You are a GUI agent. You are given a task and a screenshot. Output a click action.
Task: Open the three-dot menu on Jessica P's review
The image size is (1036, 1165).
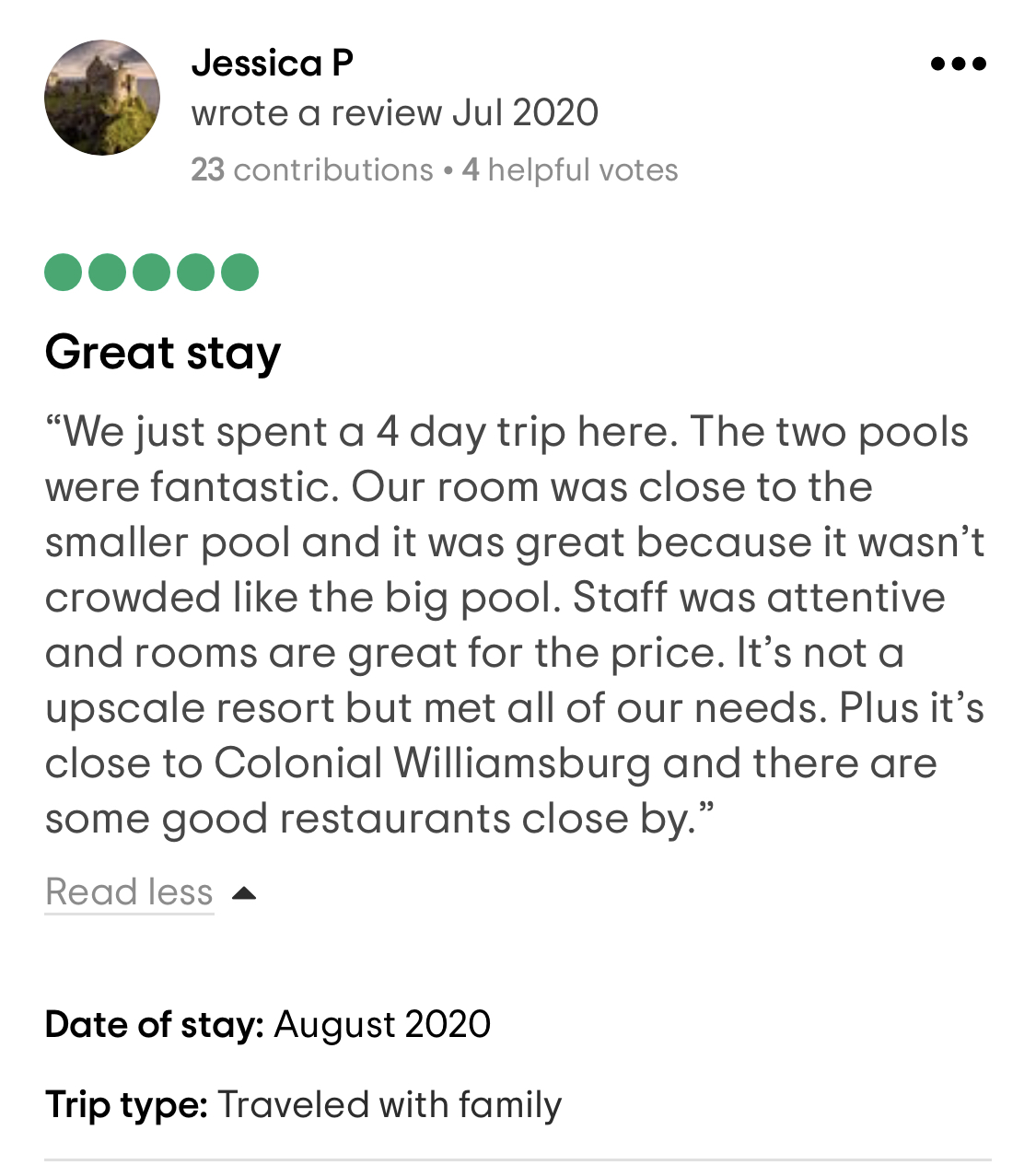point(958,64)
